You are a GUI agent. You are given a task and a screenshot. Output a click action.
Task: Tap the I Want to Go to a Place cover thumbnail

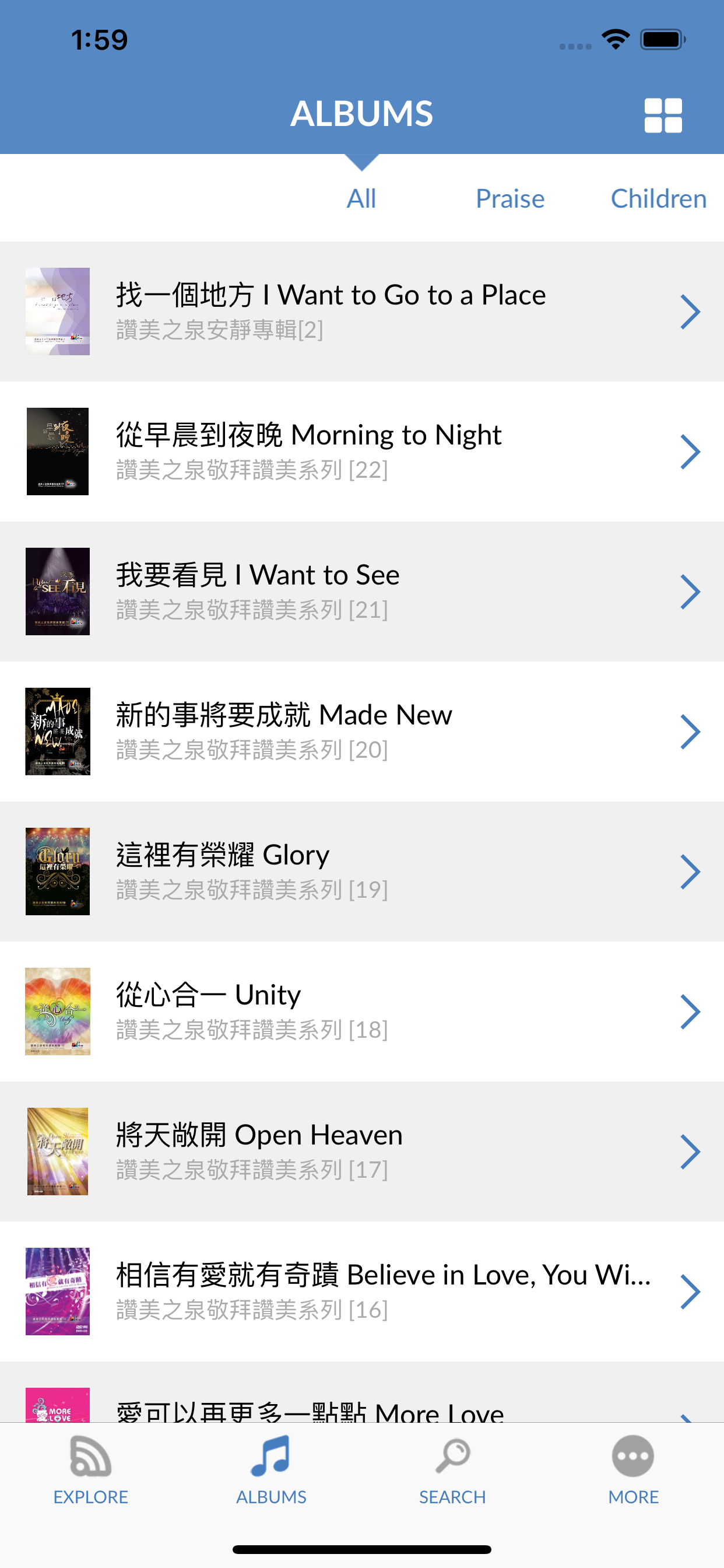pyautogui.click(x=58, y=311)
